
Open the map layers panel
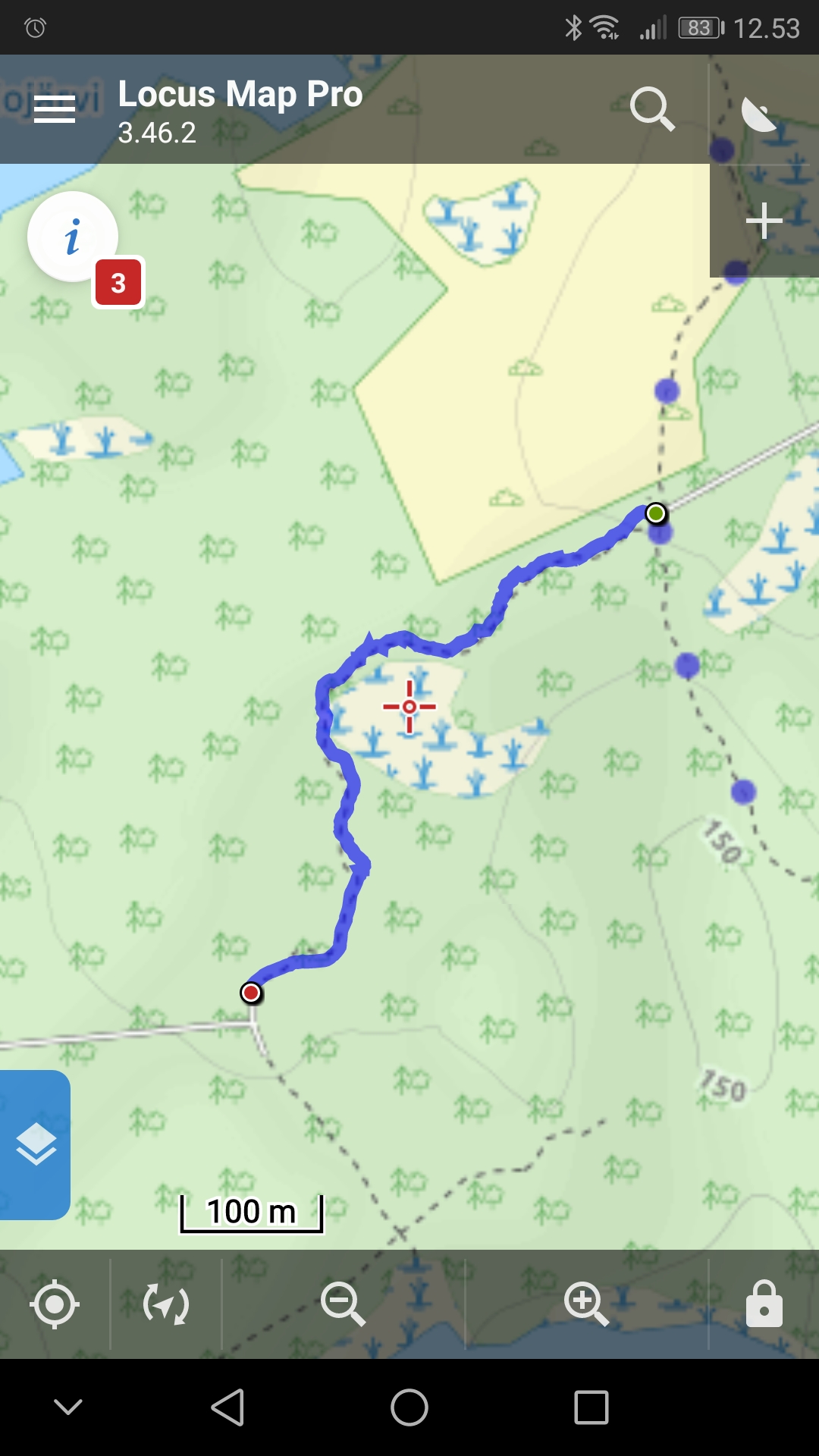[36, 1144]
